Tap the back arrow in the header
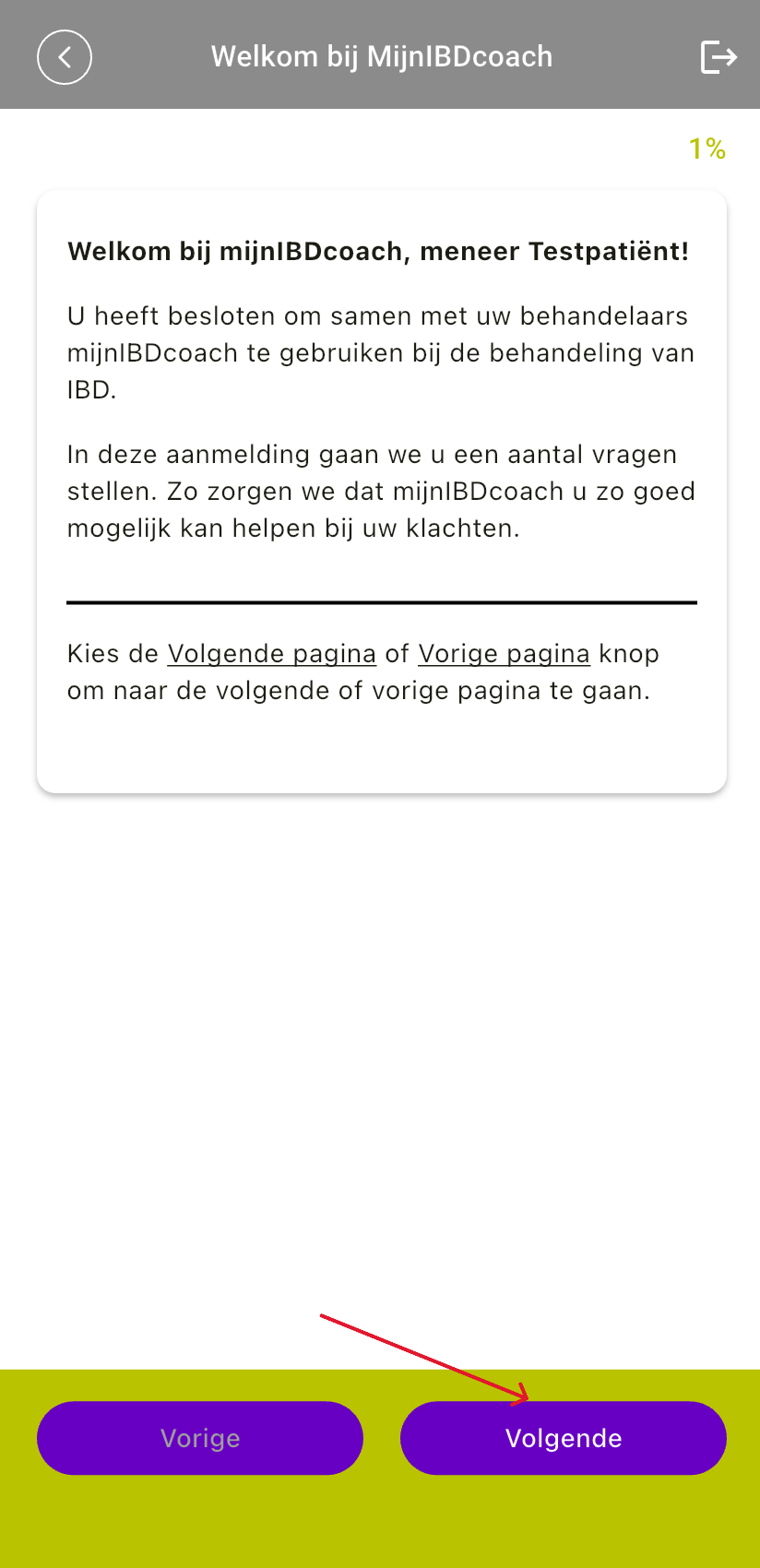The height and width of the screenshot is (1568, 760). coord(65,57)
